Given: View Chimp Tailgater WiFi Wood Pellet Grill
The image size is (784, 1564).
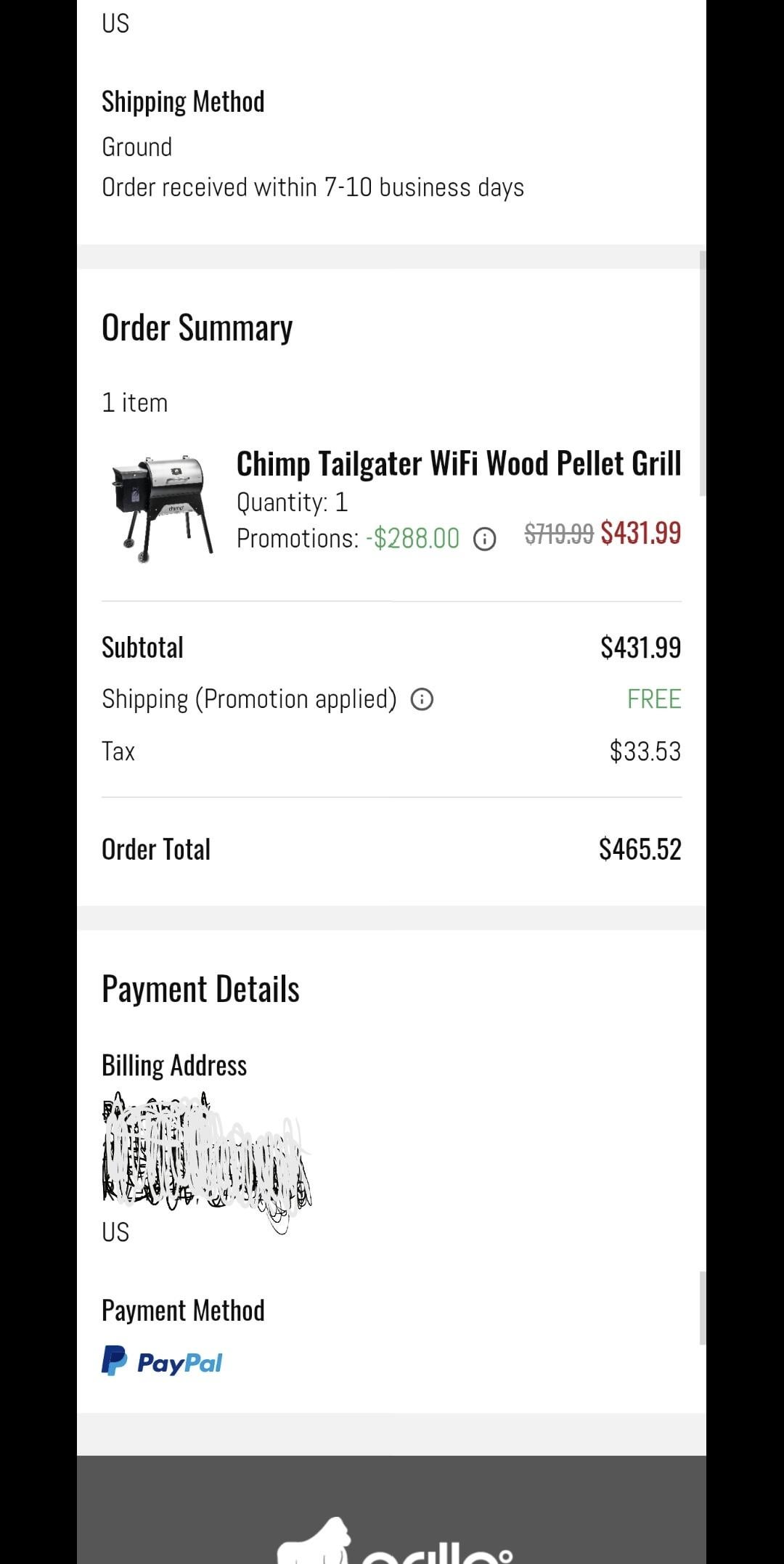Looking at the screenshot, I should coord(458,464).
